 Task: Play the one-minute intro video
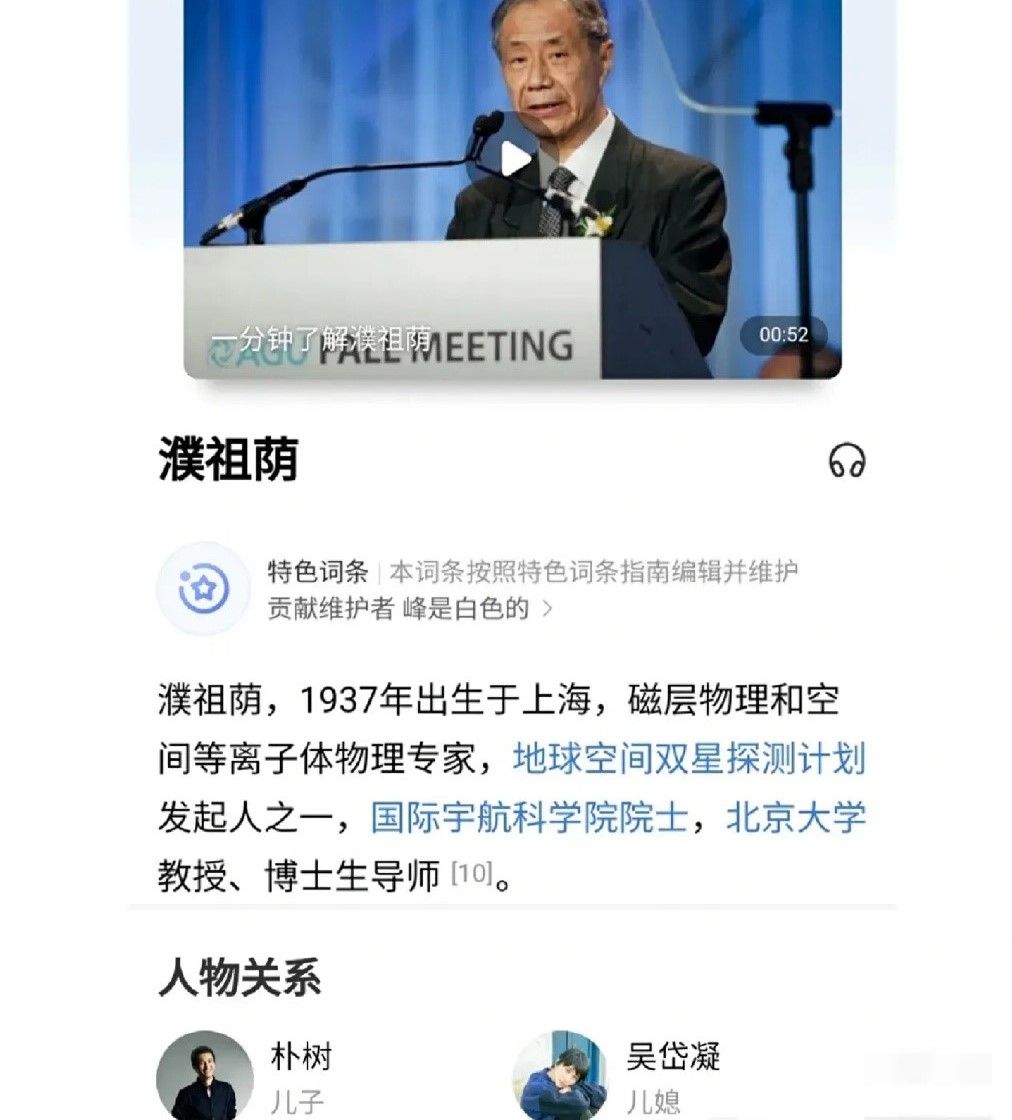pos(514,159)
